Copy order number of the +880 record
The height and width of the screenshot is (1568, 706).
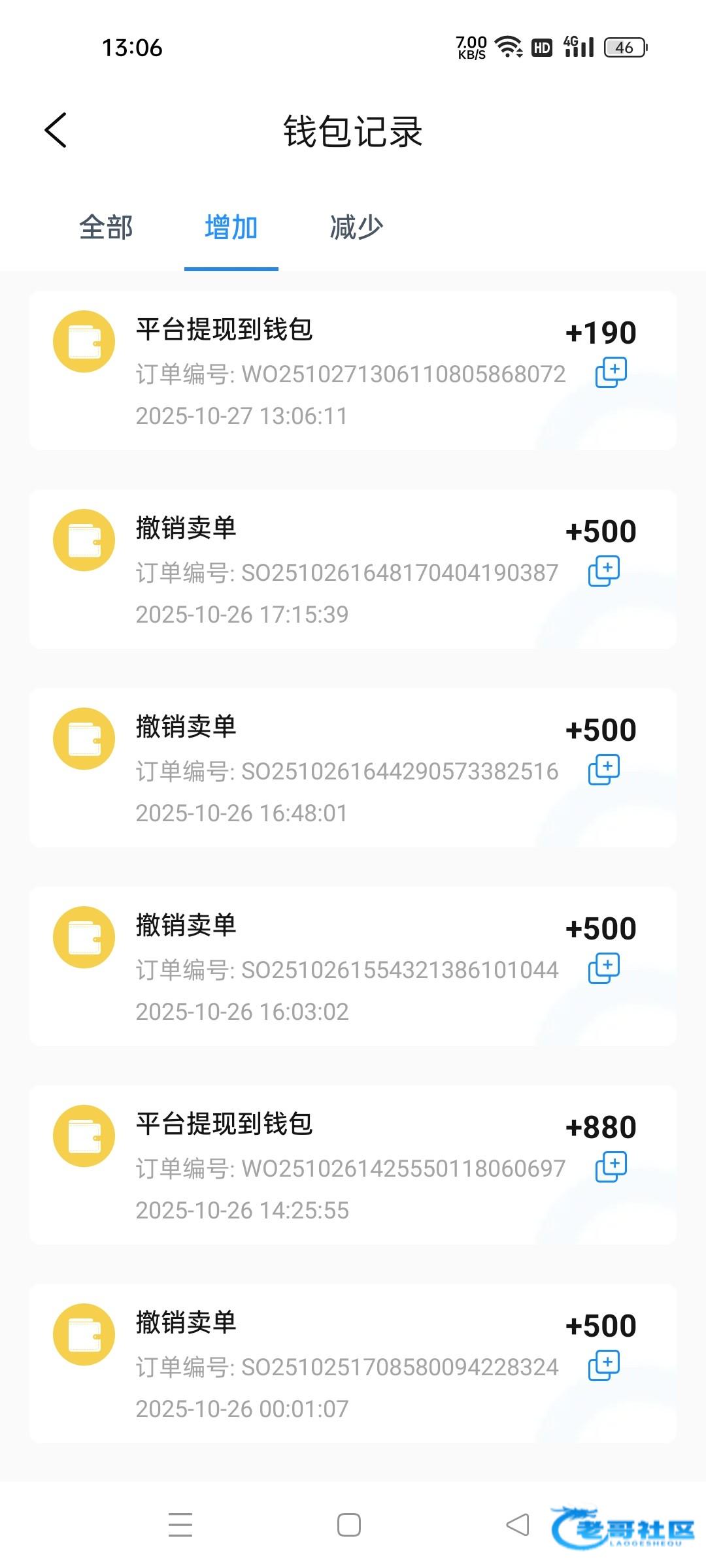(611, 1168)
